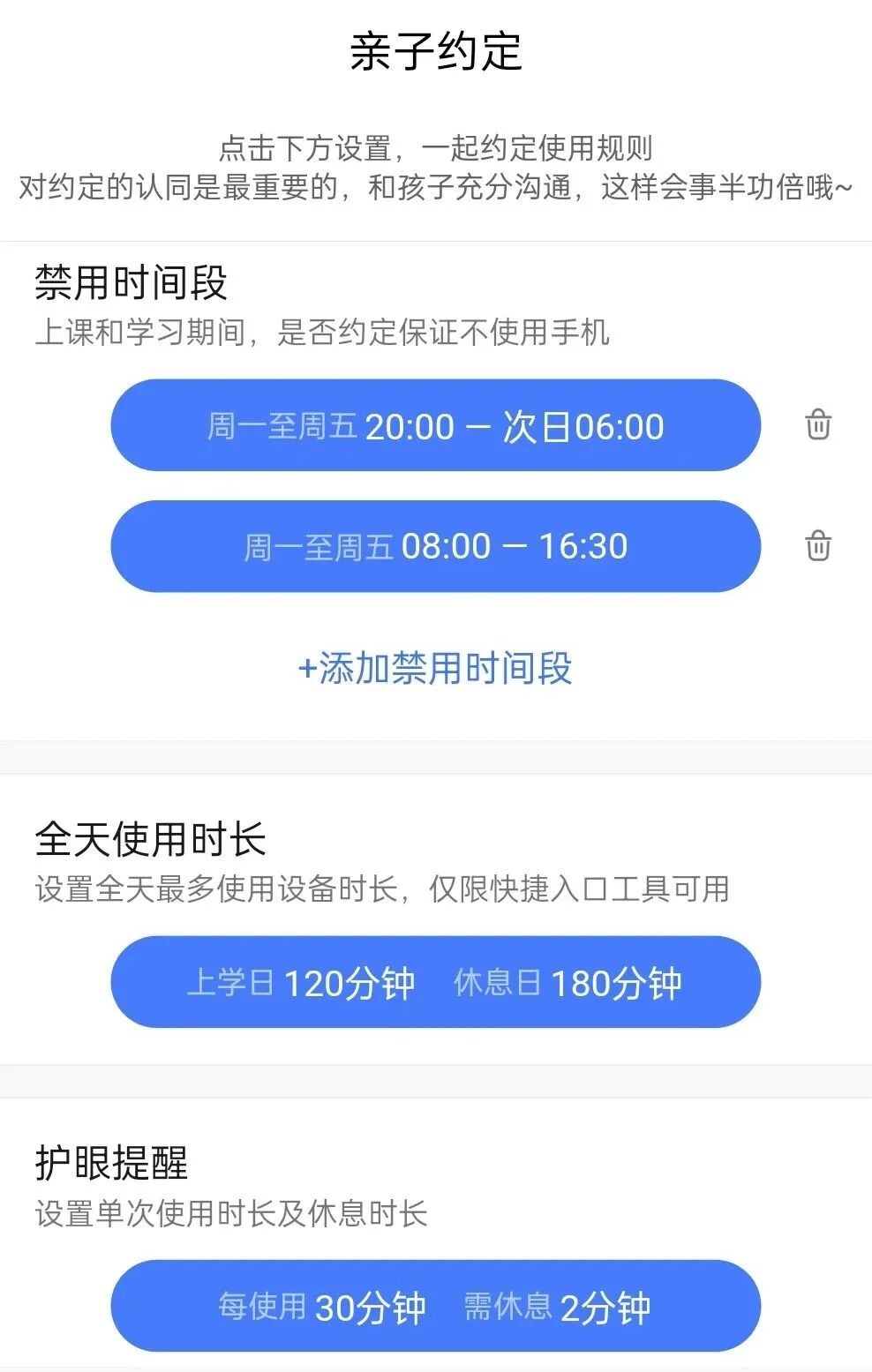Delete the 20:00 to 次日06:00 restricted period
The image size is (872, 1372).
(818, 425)
